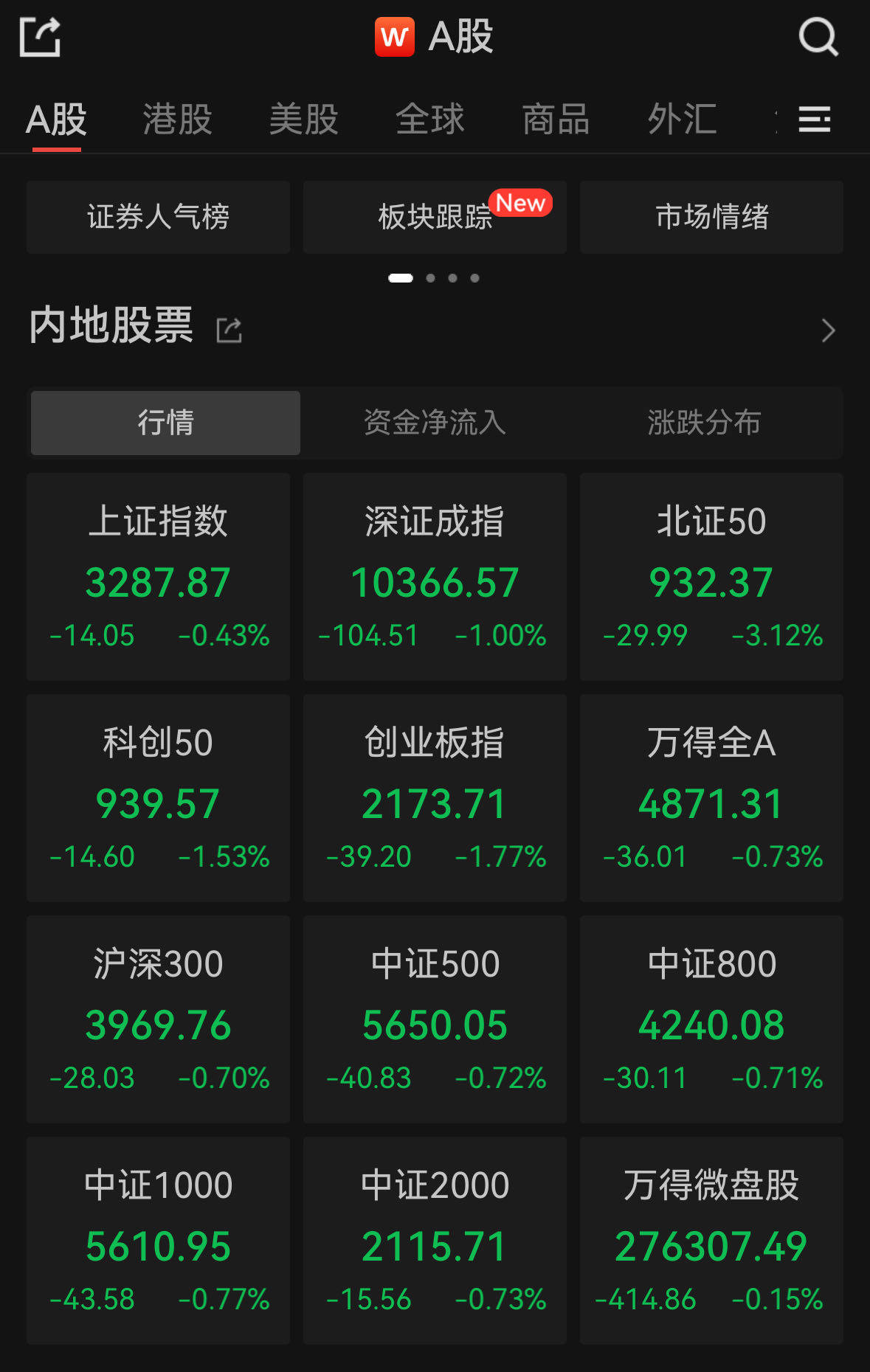This screenshot has height=1372, width=870.
Task: Switch to 资金净流入 view
Action: 435,423
